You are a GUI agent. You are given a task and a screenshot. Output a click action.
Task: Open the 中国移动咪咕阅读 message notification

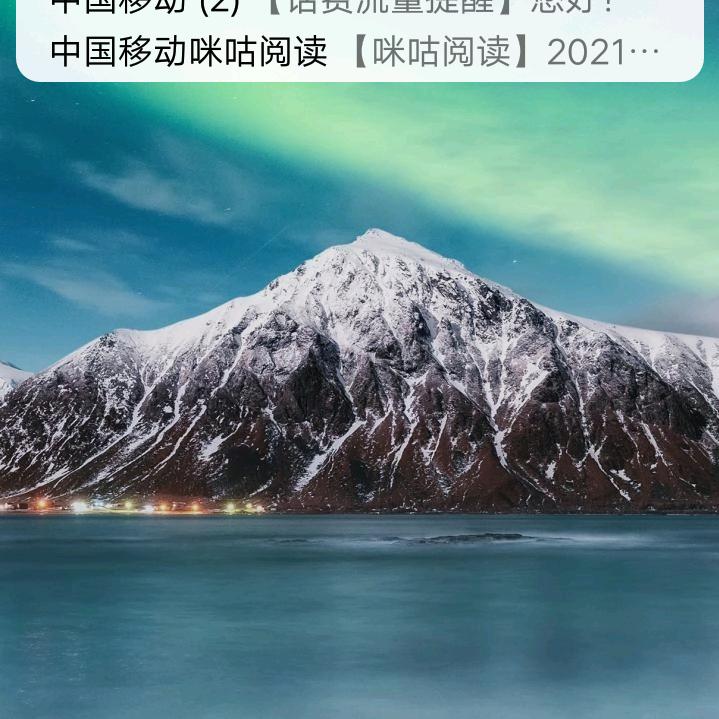[x=355, y=52]
